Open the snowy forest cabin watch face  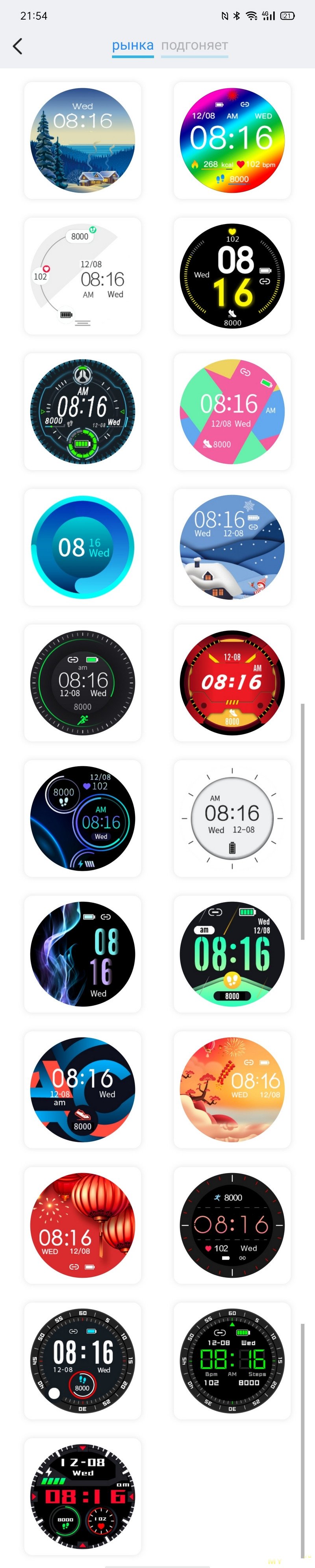point(83,141)
